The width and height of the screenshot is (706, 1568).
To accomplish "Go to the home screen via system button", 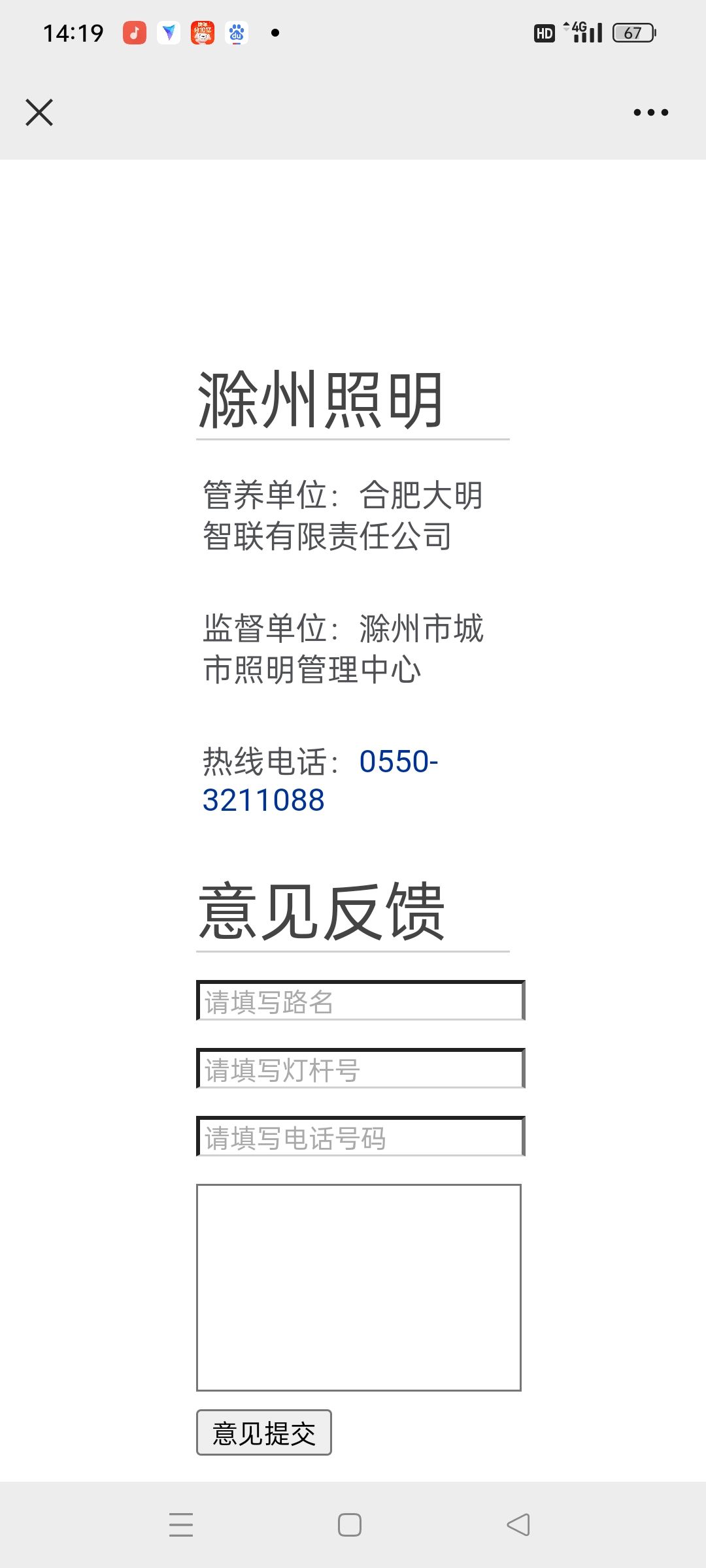I will [350, 1525].
